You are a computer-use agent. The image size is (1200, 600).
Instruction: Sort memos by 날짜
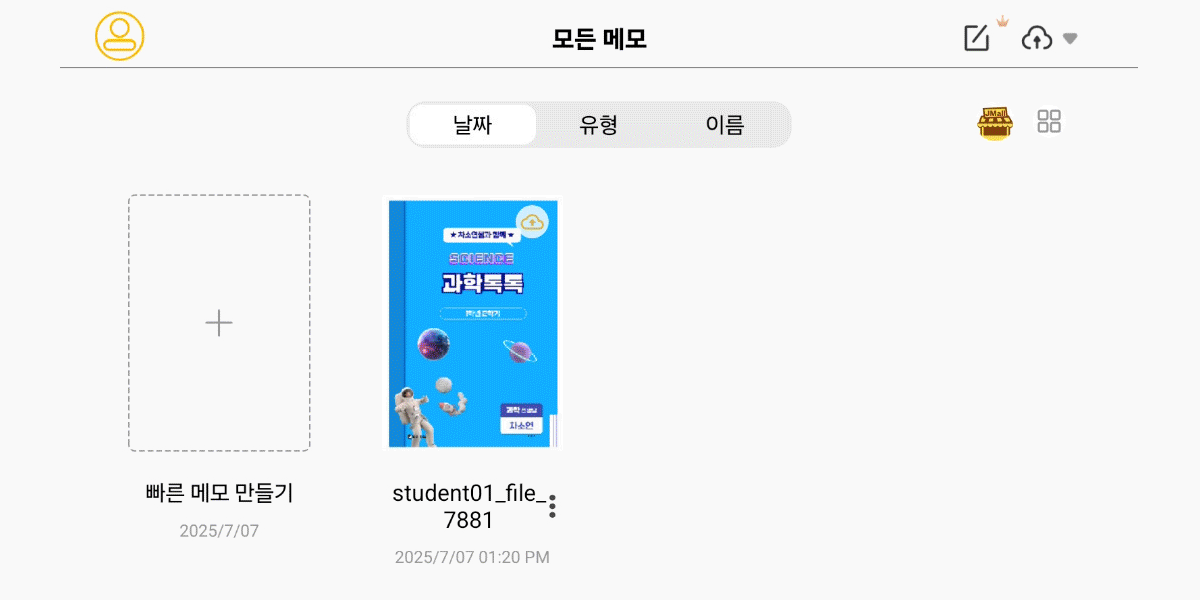click(473, 125)
